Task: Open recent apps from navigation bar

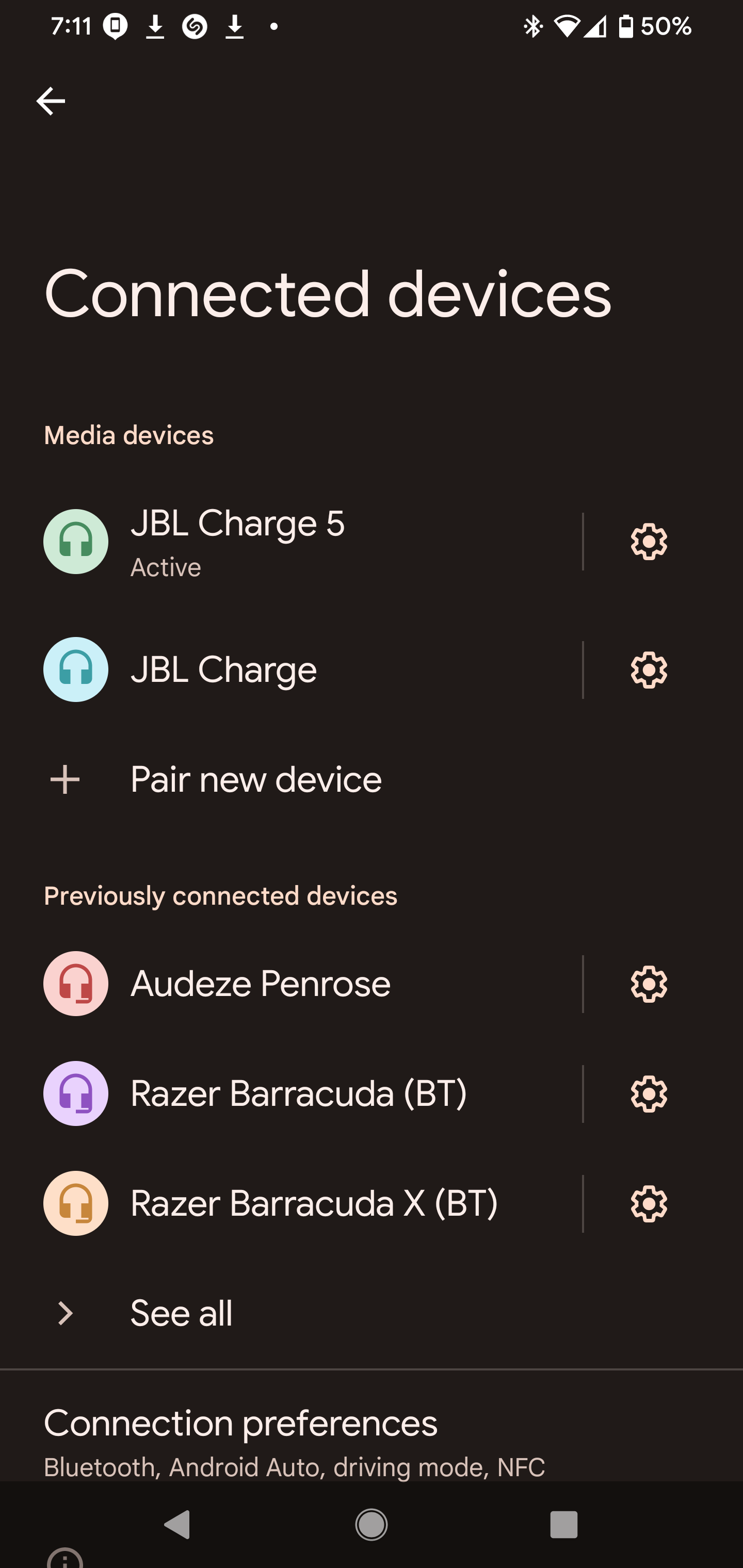Action: point(563,1525)
